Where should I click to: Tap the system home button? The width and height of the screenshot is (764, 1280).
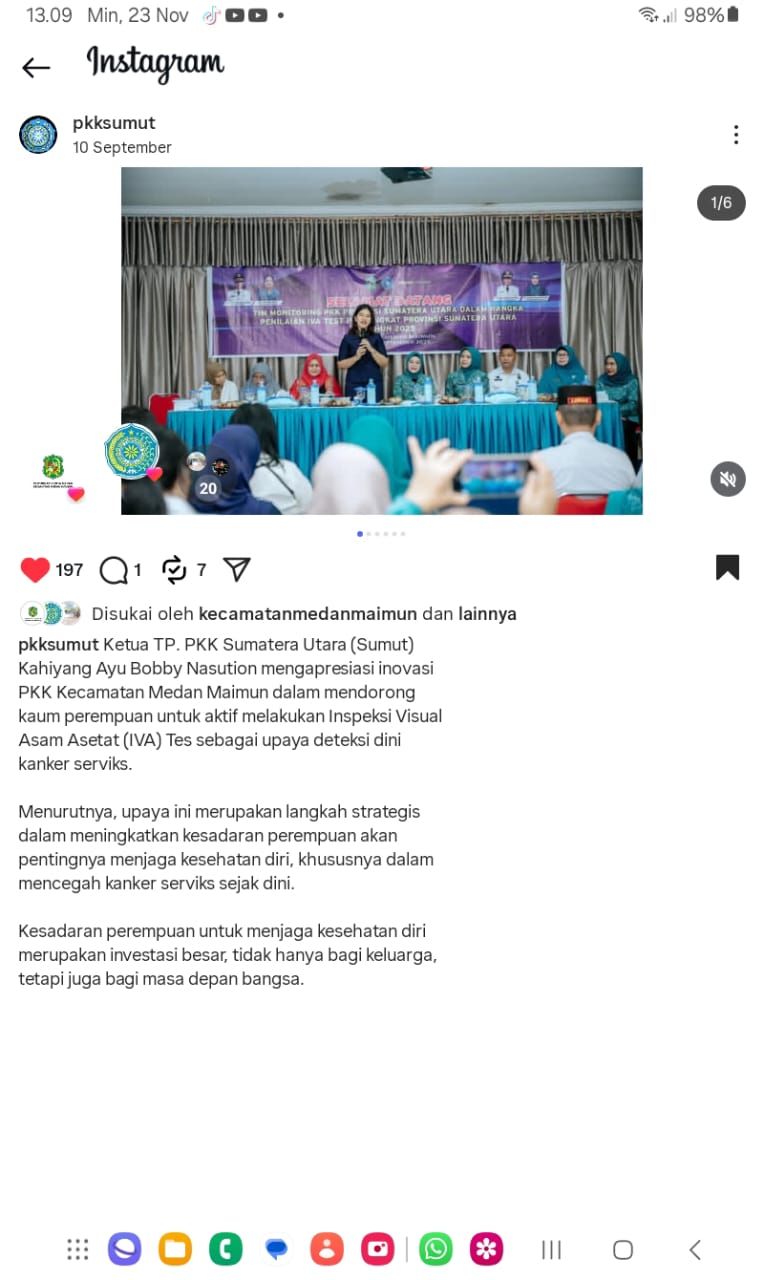pos(623,1249)
